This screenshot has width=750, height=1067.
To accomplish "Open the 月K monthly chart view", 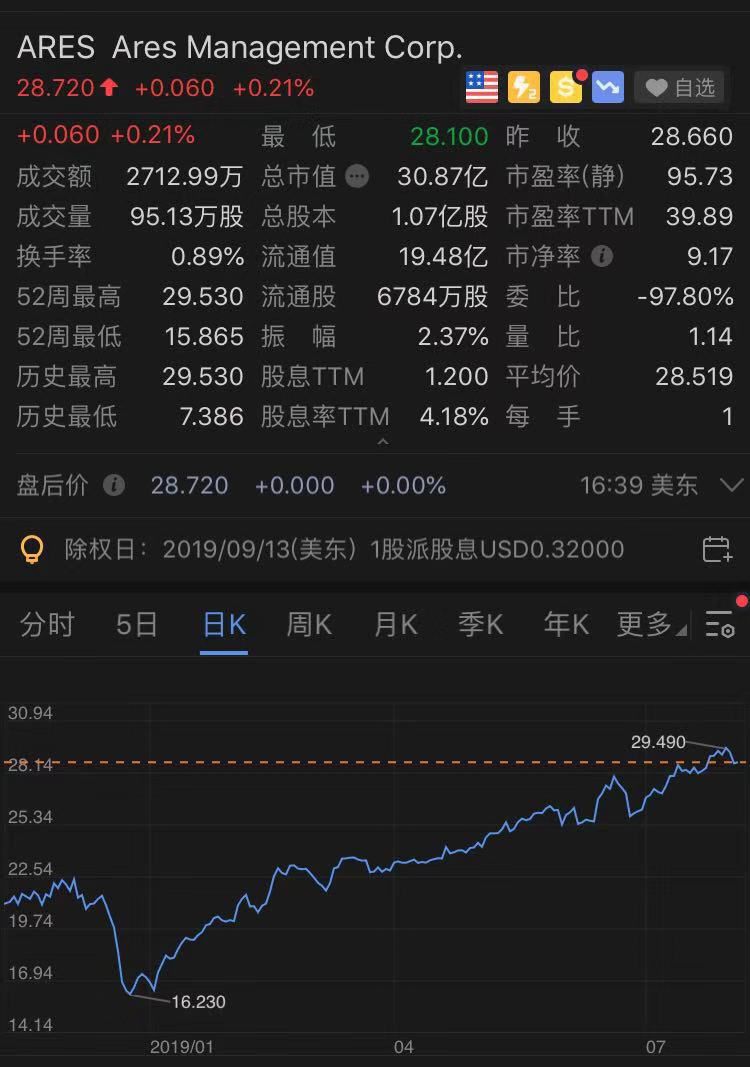I will 394,623.
